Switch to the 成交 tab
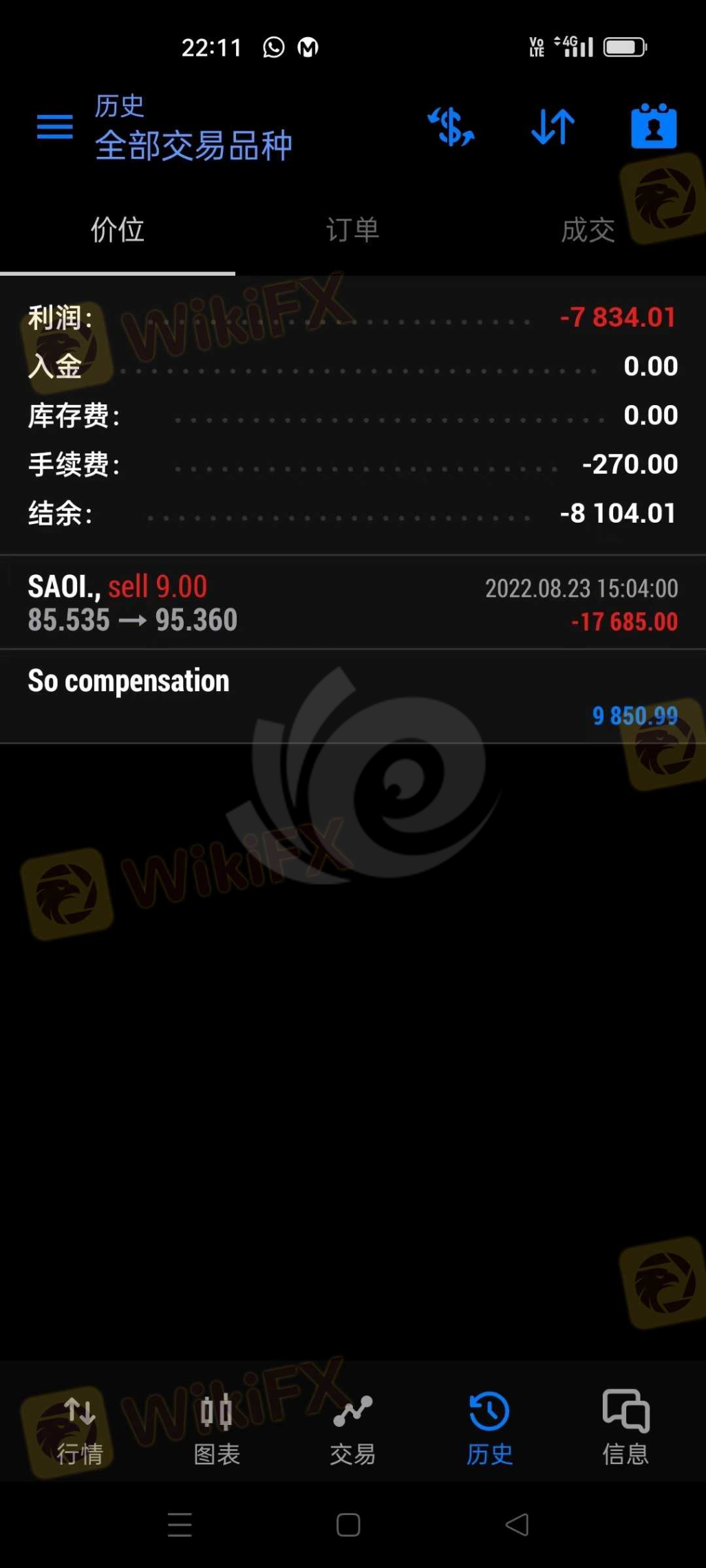Screen dimensions: 706x1568 587,230
